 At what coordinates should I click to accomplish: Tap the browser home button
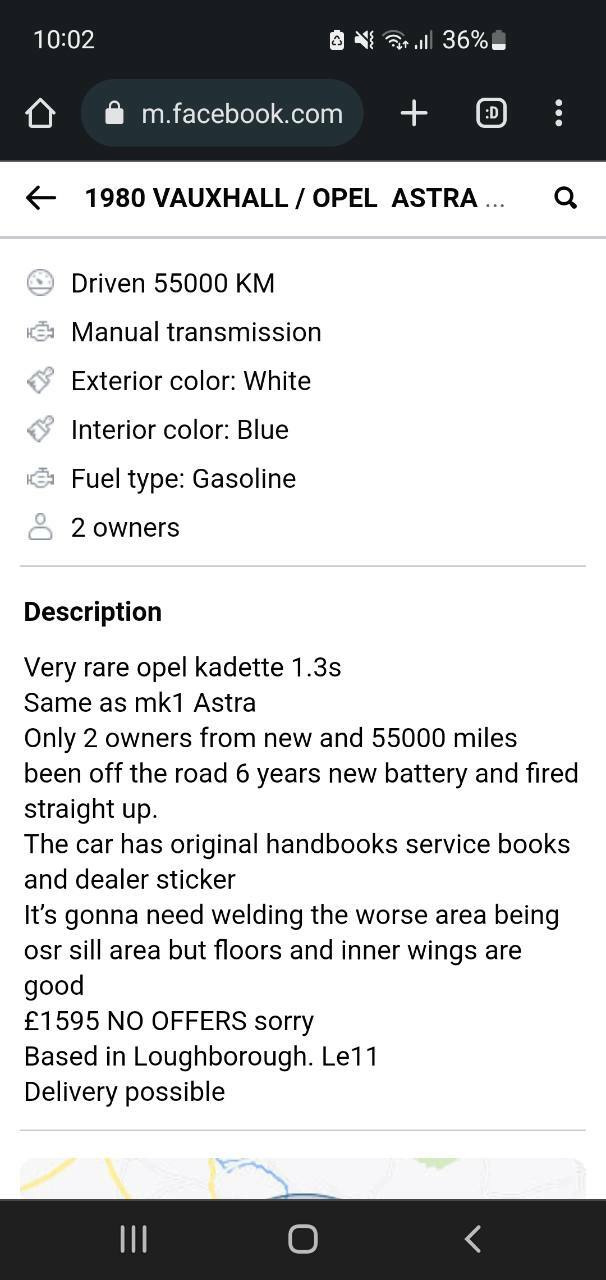pos(40,113)
